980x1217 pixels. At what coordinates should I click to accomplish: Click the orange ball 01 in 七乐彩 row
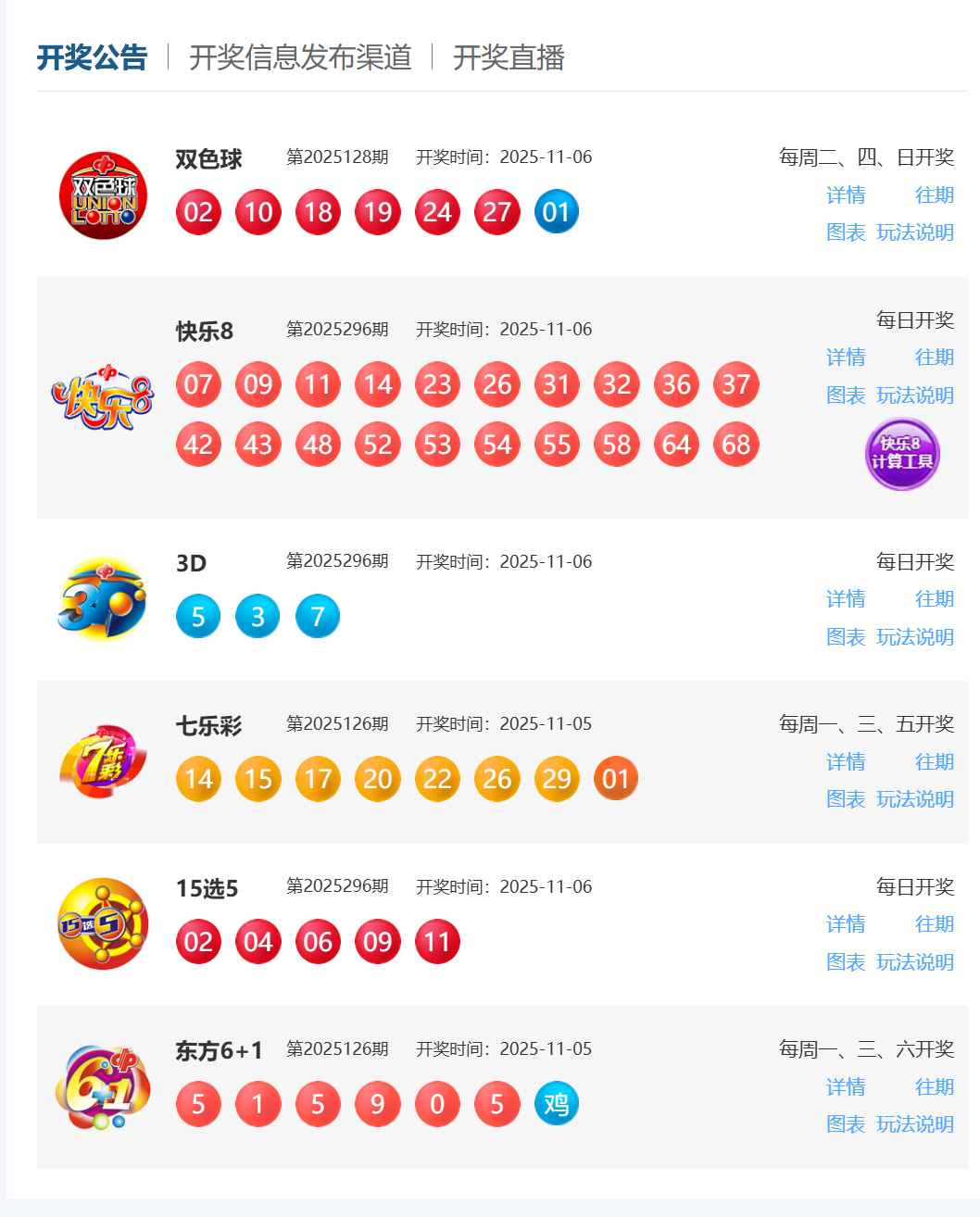pyautogui.click(x=616, y=779)
